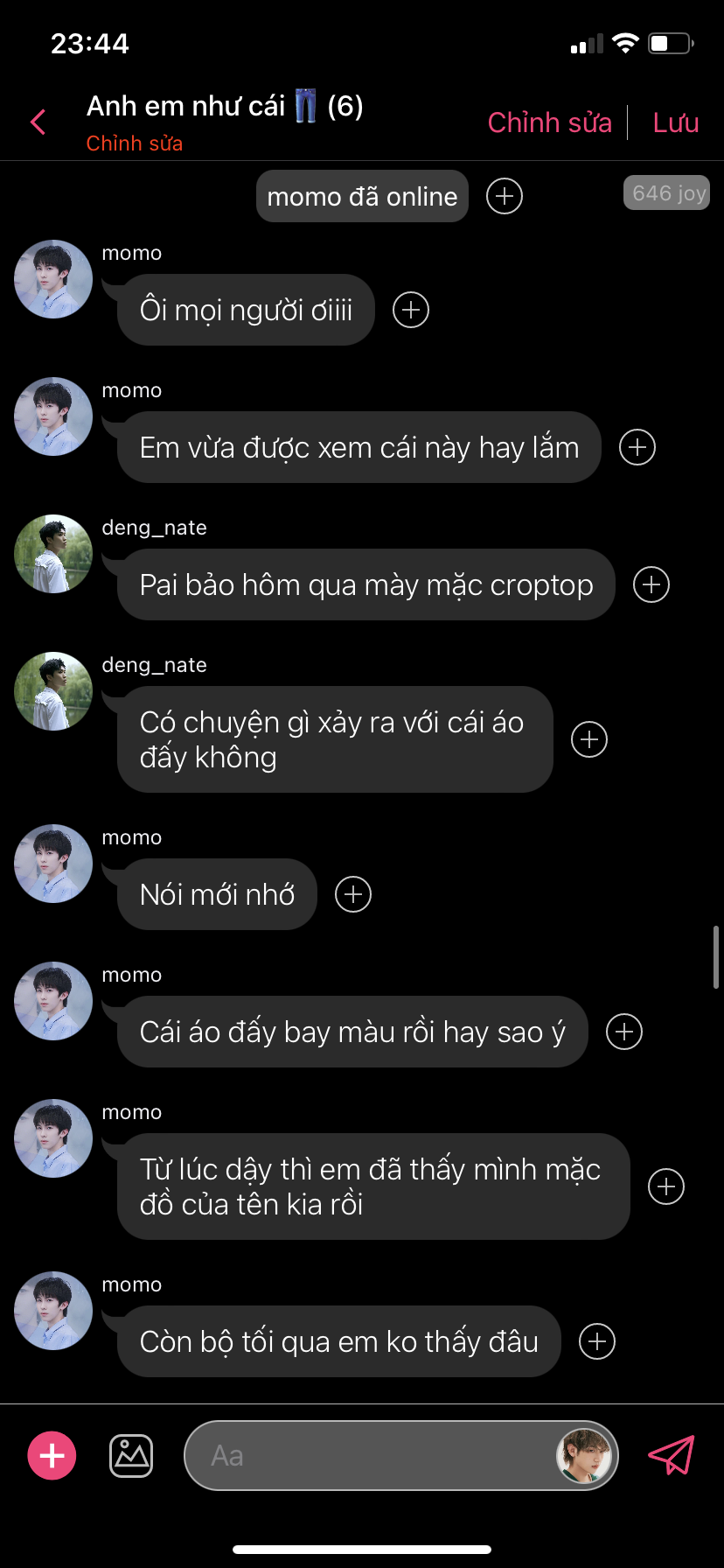724x1568 pixels.
Task: Tap the Chỉnh sửa button at top right
Action: 549,122
